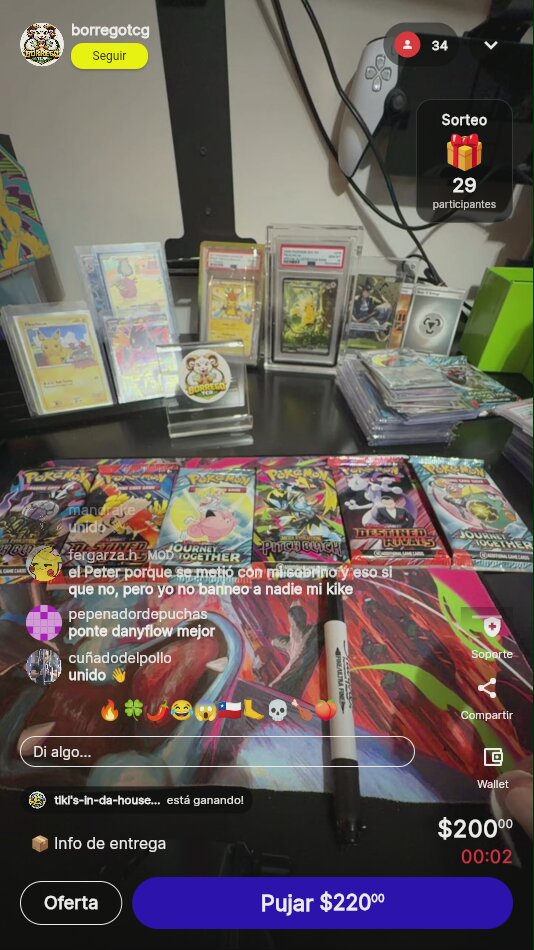Send the four-leaf clover emoji reaction
This screenshot has height=950, width=534.
[x=133, y=710]
